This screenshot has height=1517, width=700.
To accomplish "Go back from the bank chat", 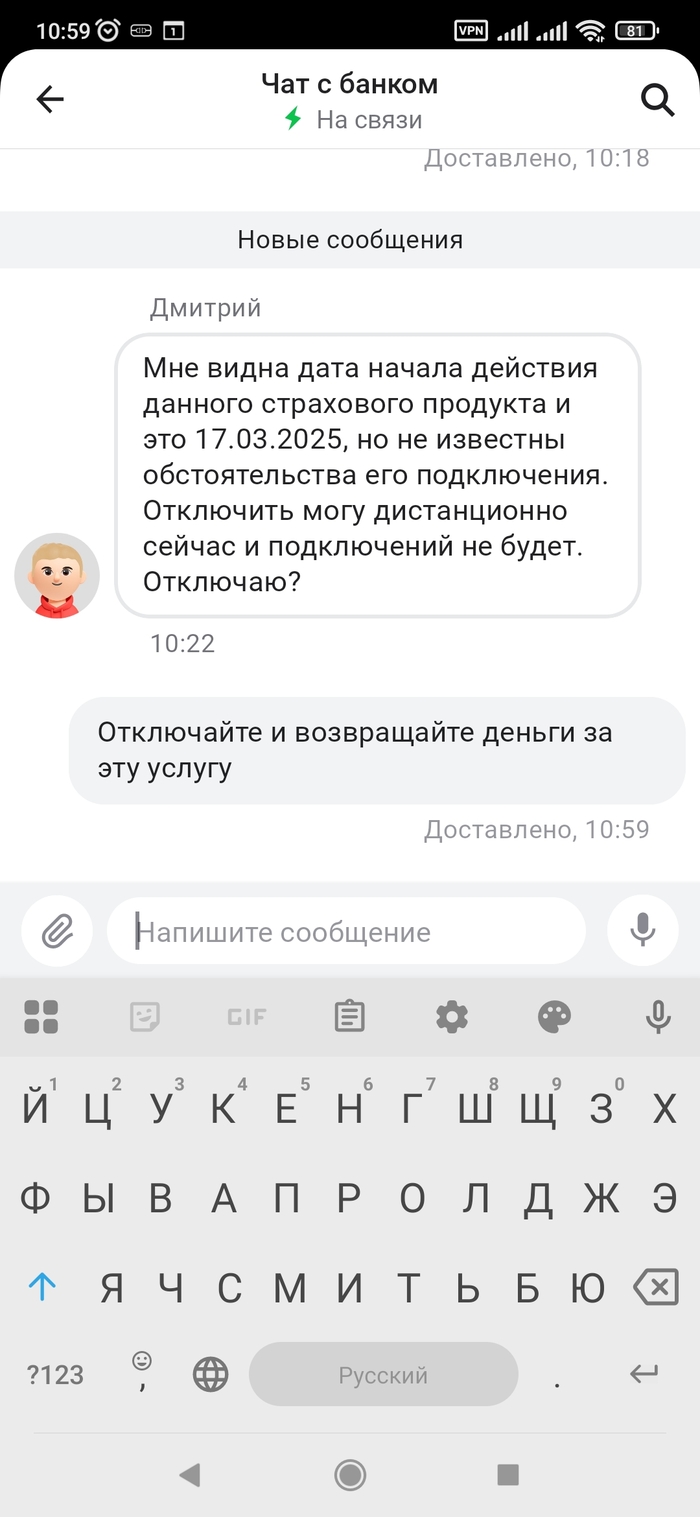I will coord(50,99).
